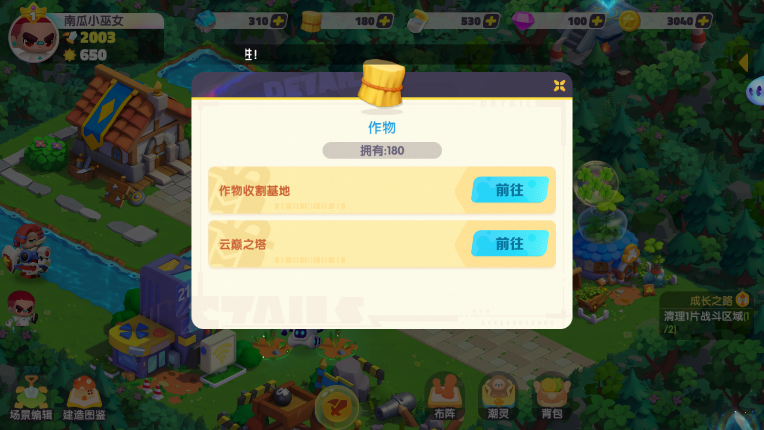Open the 潮灵 menu
The width and height of the screenshot is (764, 430).
498,396
